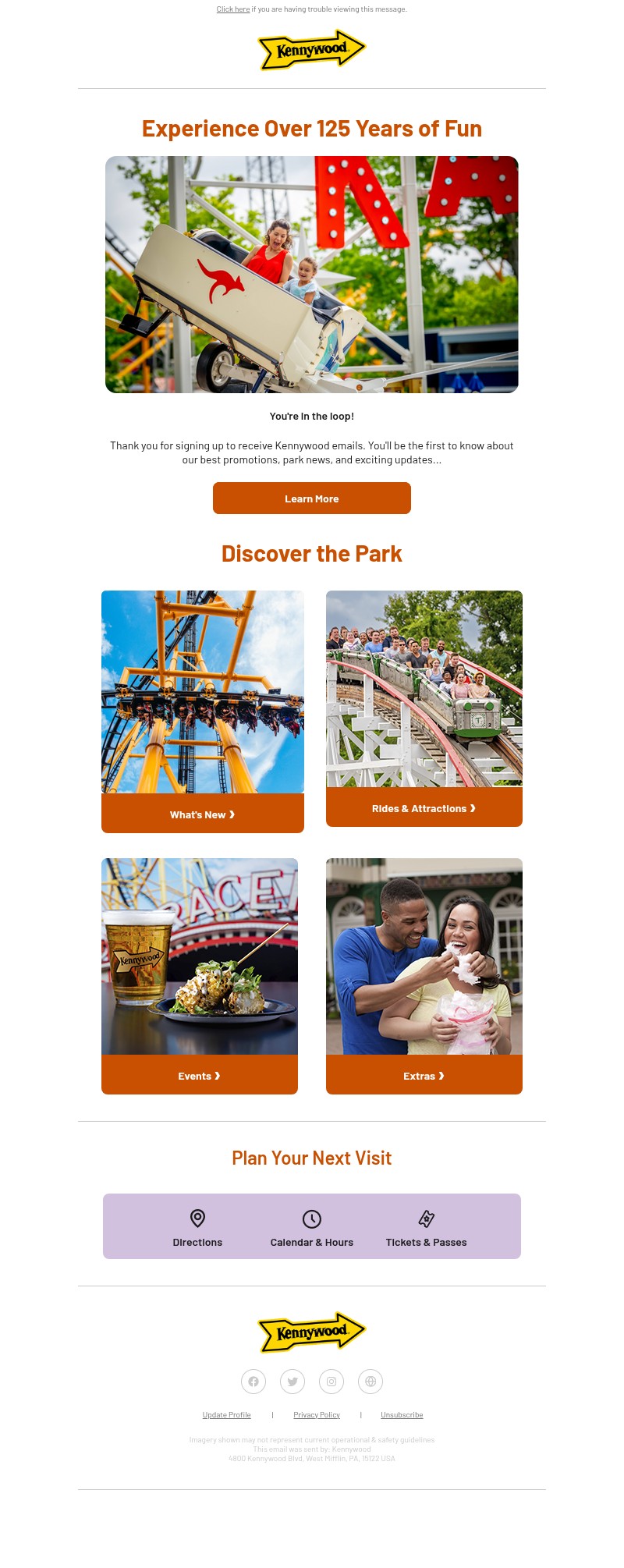Open the 'Click here' viewing link
Image resolution: width=624 pixels, height=1568 pixels.
(233, 9)
